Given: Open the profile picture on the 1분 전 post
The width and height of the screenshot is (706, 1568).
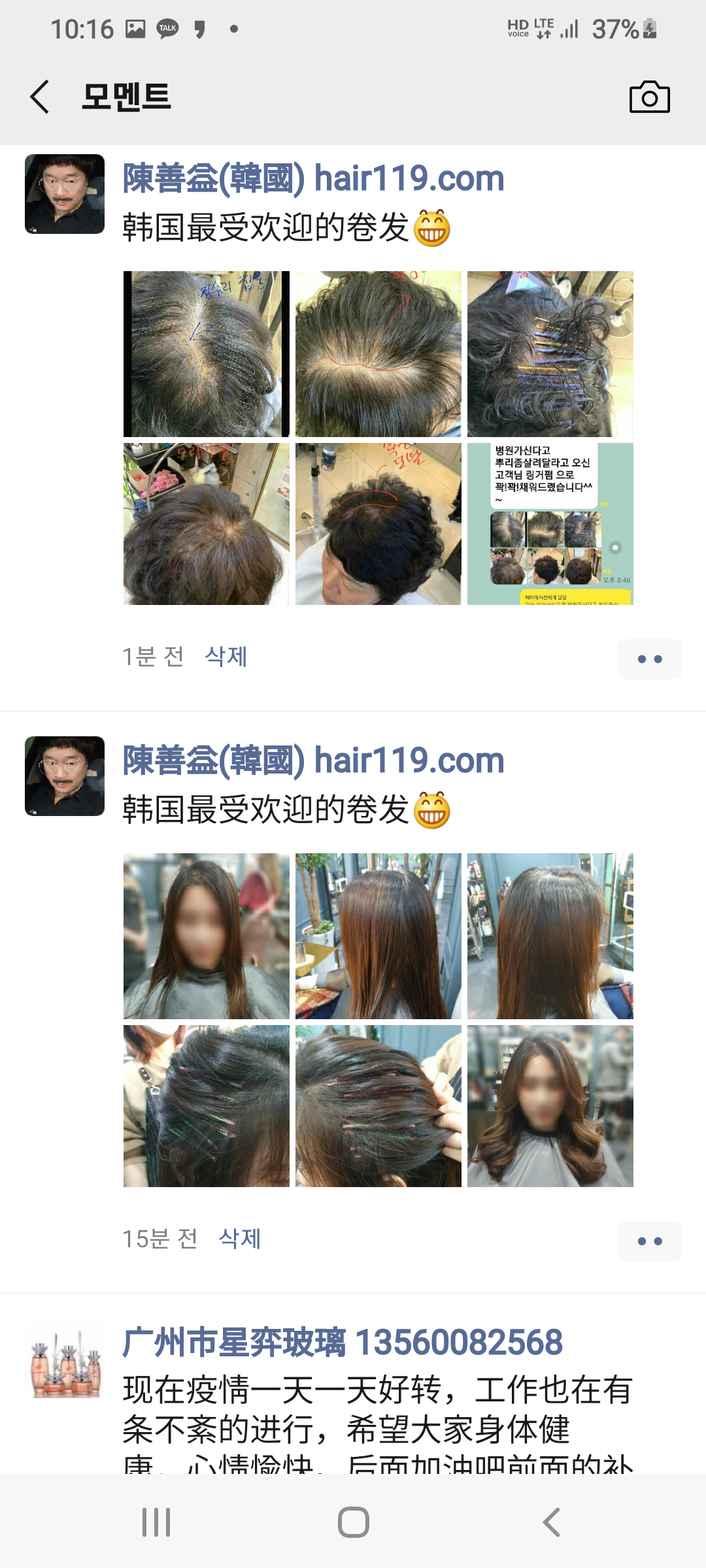Looking at the screenshot, I should click(x=65, y=194).
